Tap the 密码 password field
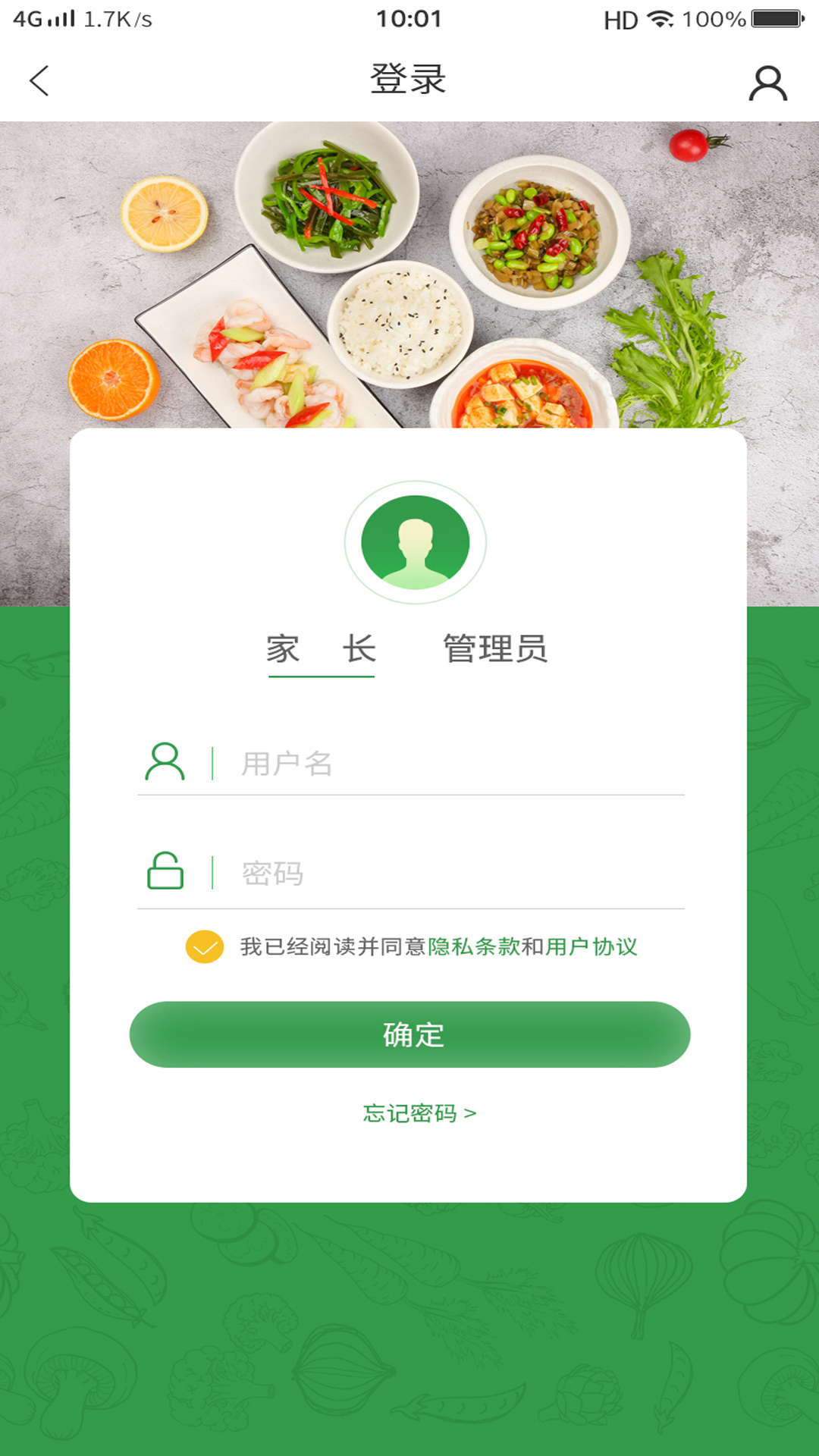Image resolution: width=819 pixels, height=1456 pixels. click(x=455, y=874)
